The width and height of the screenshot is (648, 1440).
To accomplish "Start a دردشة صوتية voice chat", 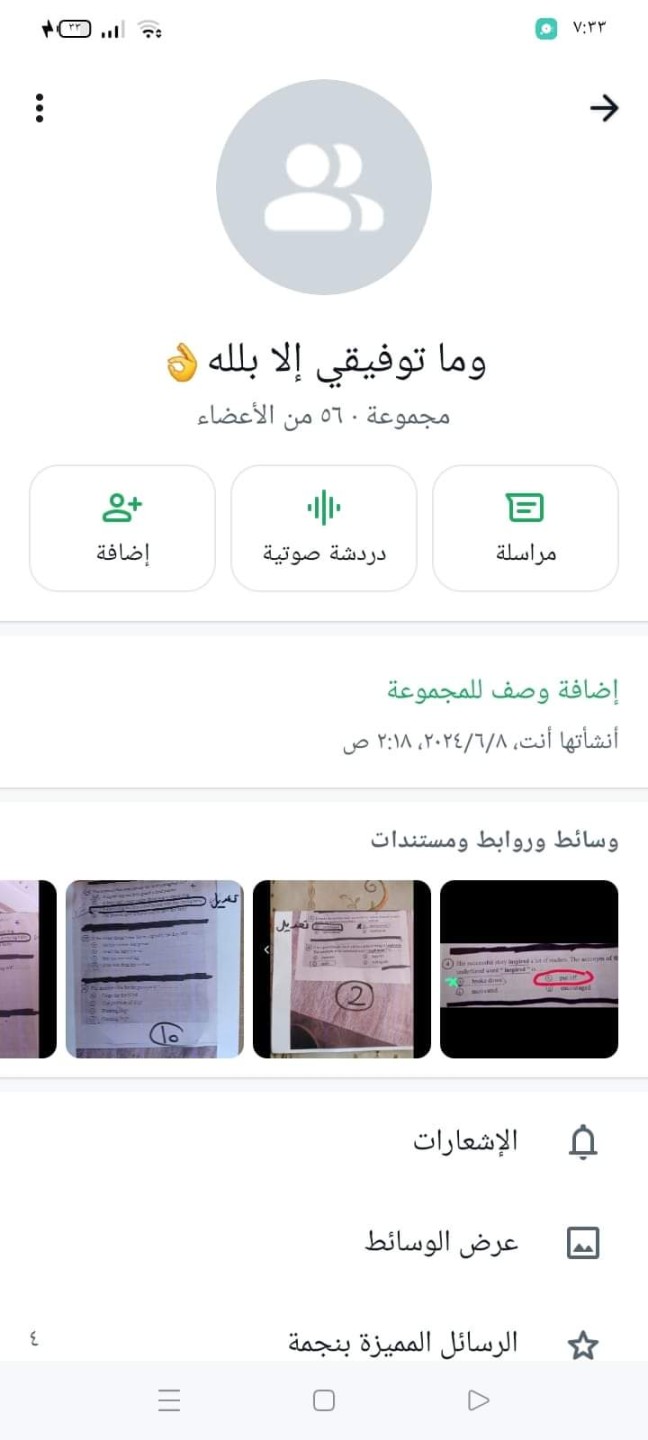I will coord(324,528).
